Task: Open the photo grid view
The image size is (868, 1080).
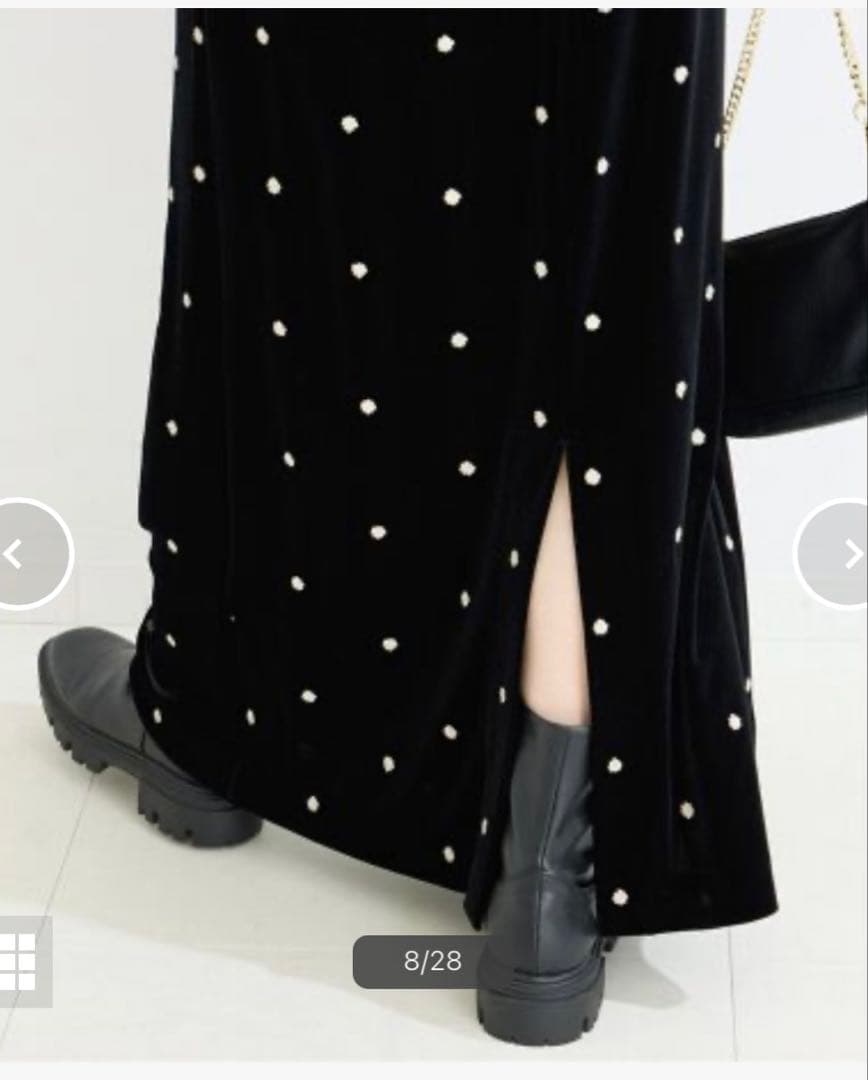Action: (x=19, y=960)
